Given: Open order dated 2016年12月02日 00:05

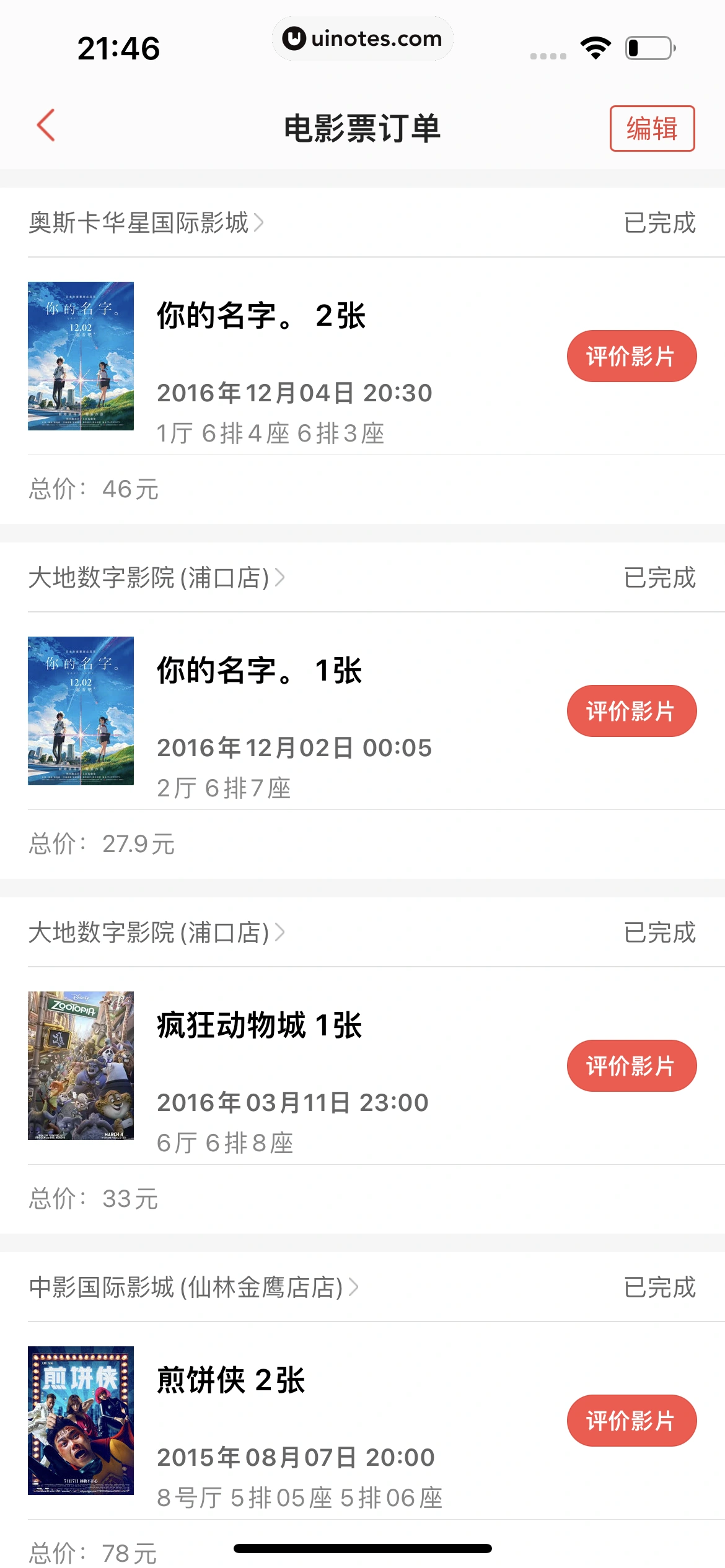Looking at the screenshot, I should tap(294, 747).
